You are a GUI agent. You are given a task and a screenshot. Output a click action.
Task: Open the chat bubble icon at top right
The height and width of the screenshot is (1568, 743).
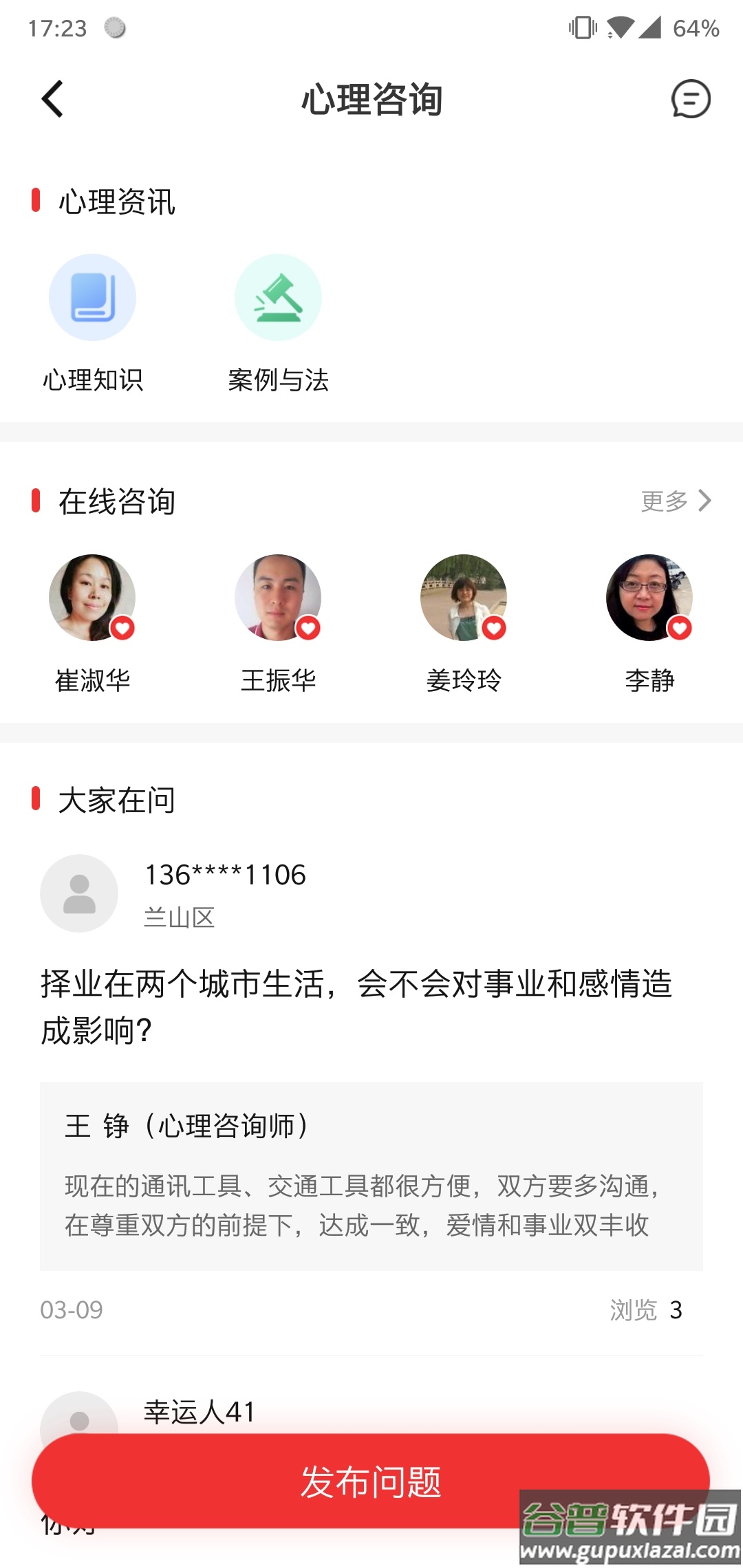(x=690, y=99)
